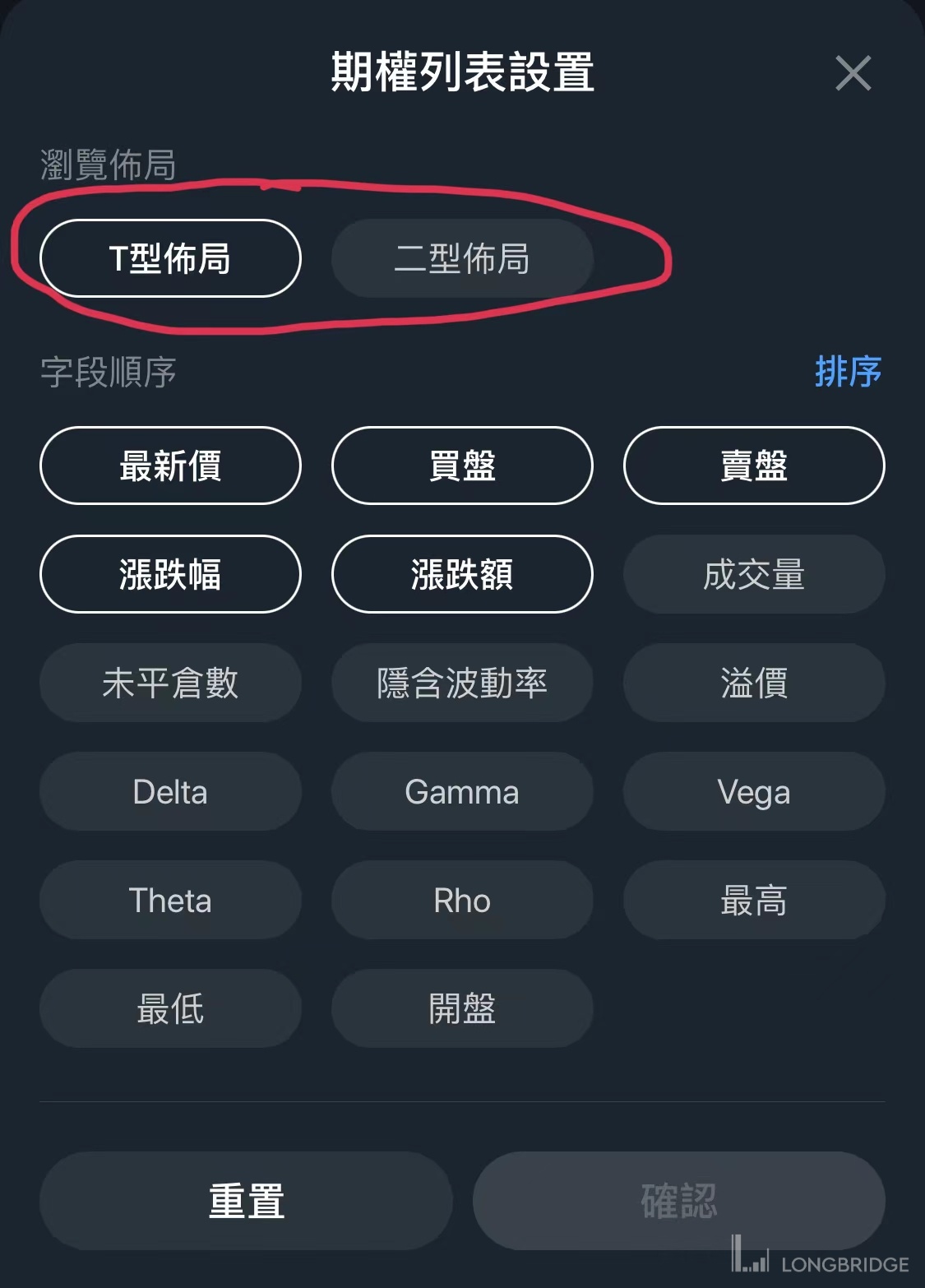Switch to 二型佈局 layout
This screenshot has width=925, height=1288.
pyautogui.click(x=462, y=258)
